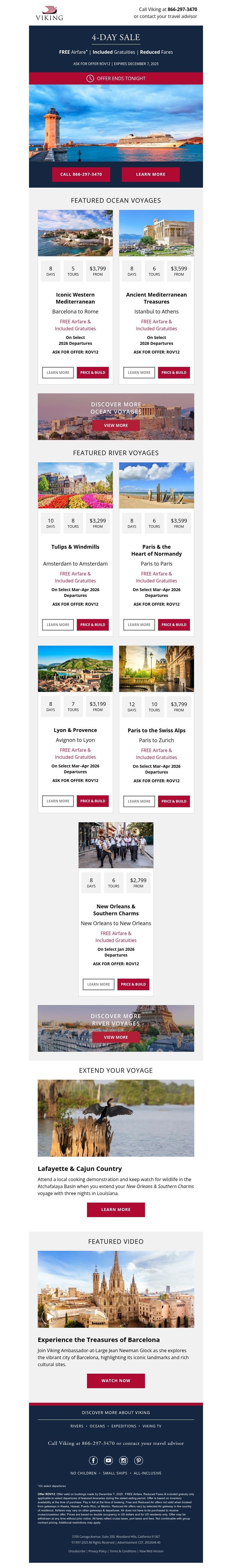
Task: Open Price & Build for Lyon & Provence
Action: point(93,801)
